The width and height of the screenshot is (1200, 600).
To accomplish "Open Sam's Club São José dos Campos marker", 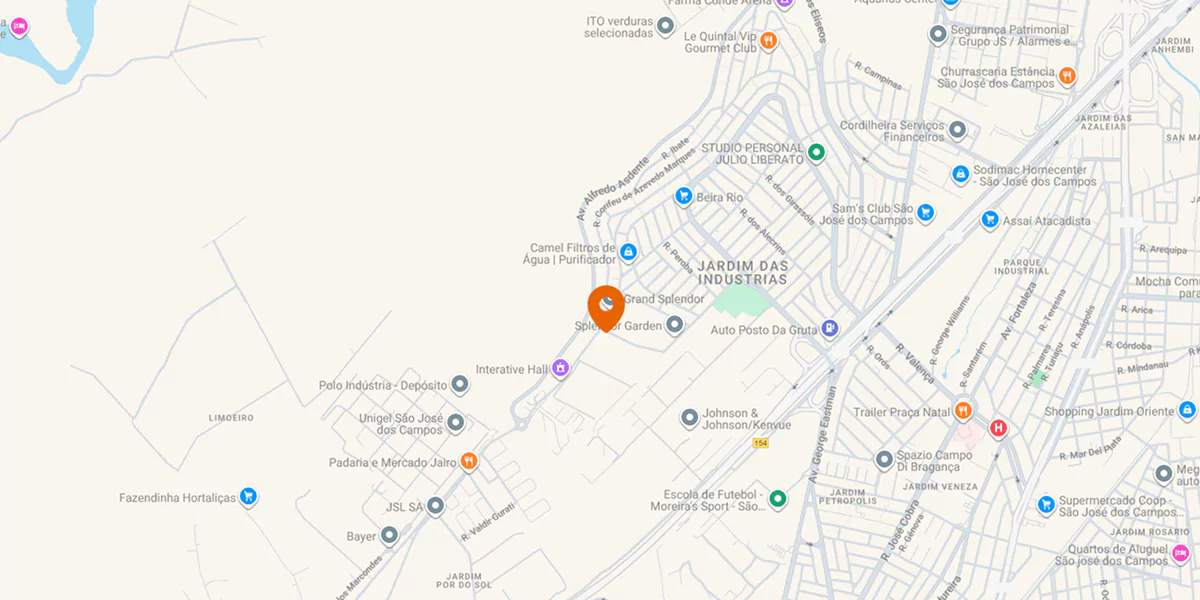I will [x=925, y=212].
